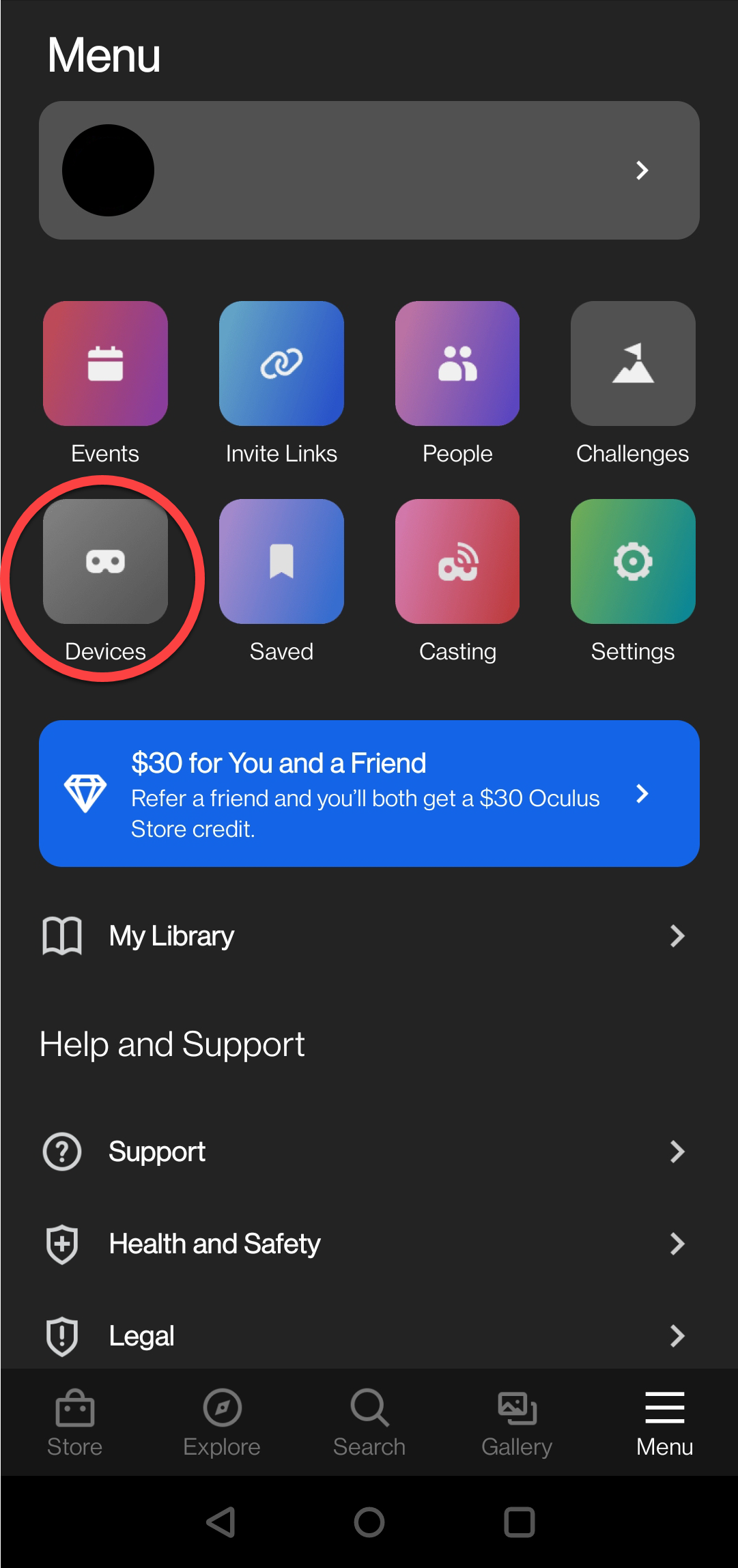The width and height of the screenshot is (738, 1568).
Task: Switch to the Explore tab
Action: [222, 1422]
